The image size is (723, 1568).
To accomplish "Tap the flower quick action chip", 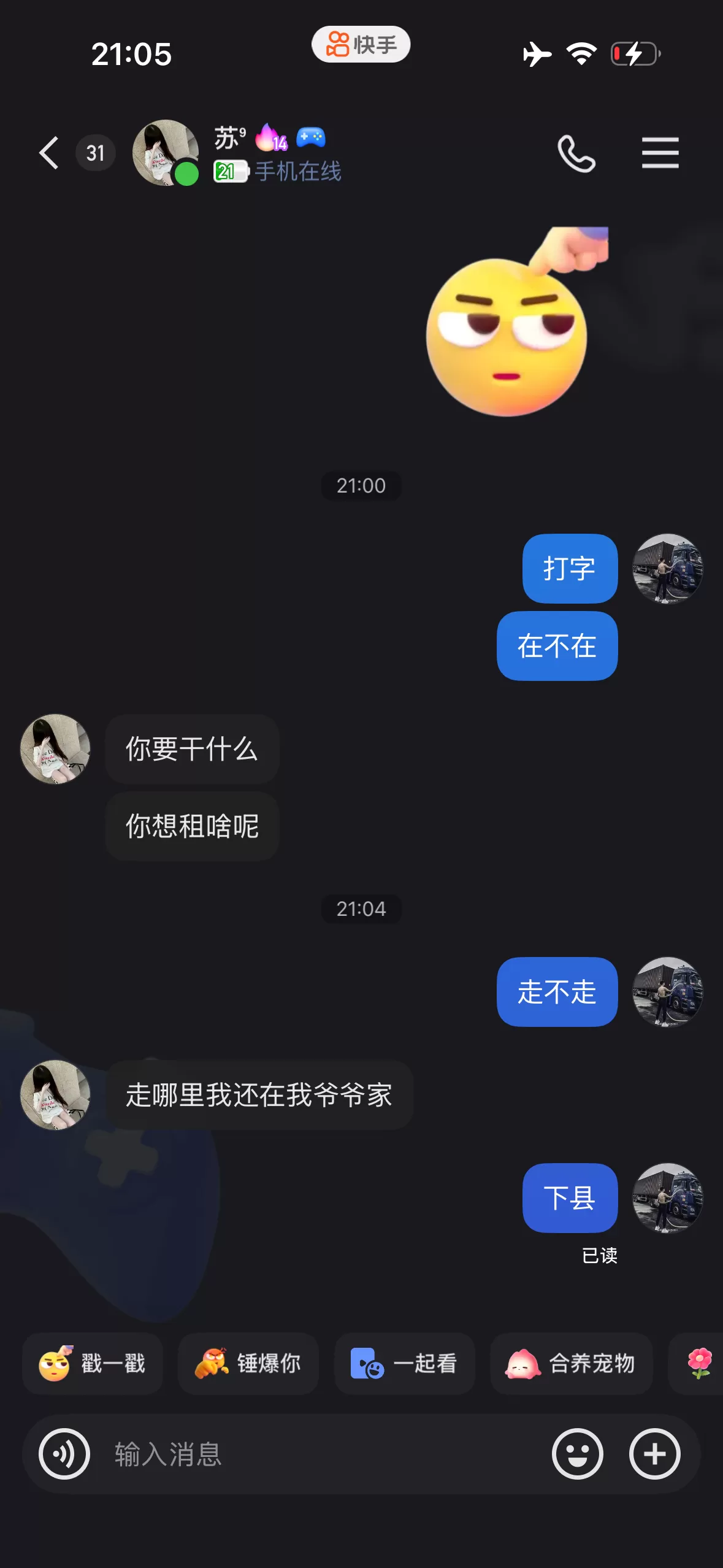I will tap(699, 1363).
